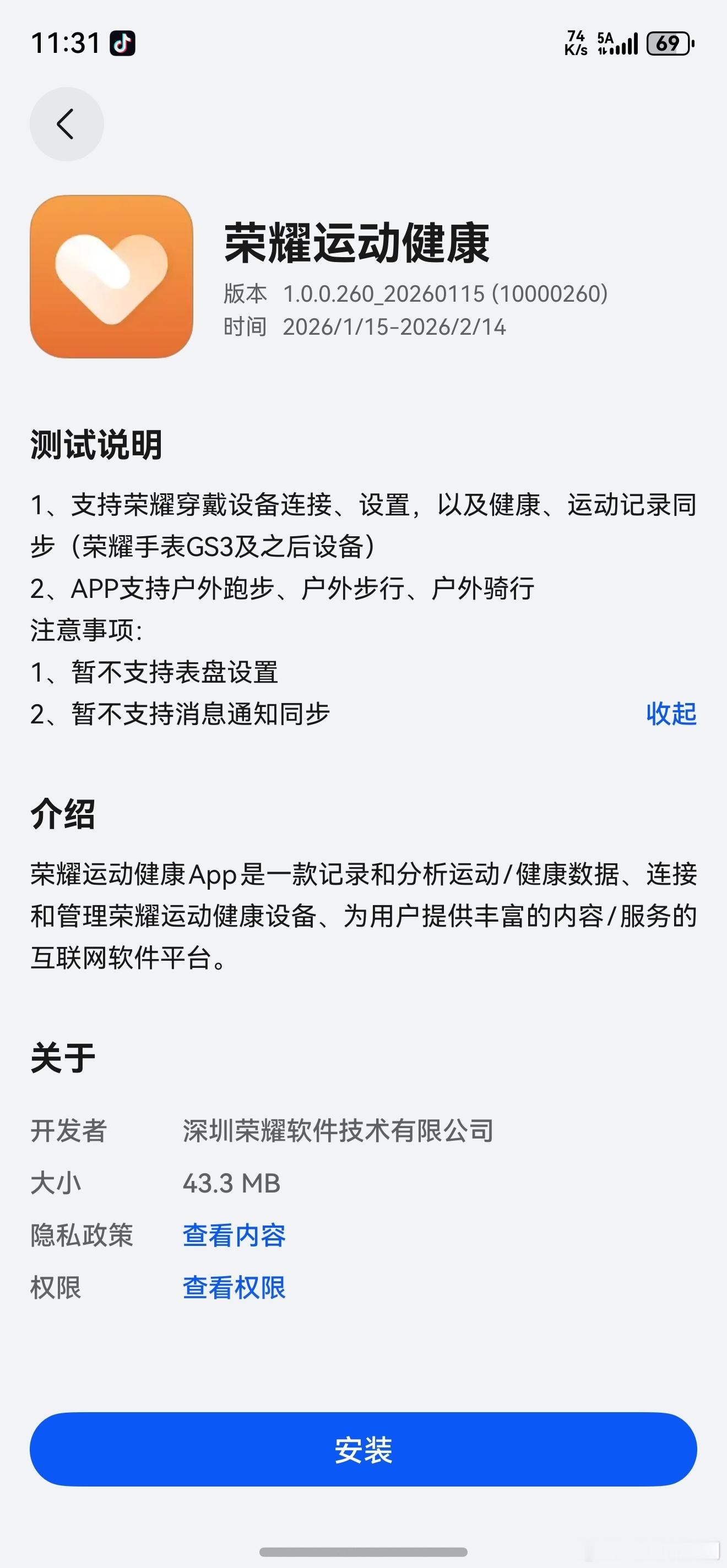Tap the validity dates 2026/1/15-2026/2/14
Screen dimensions: 727x1568
(396, 328)
